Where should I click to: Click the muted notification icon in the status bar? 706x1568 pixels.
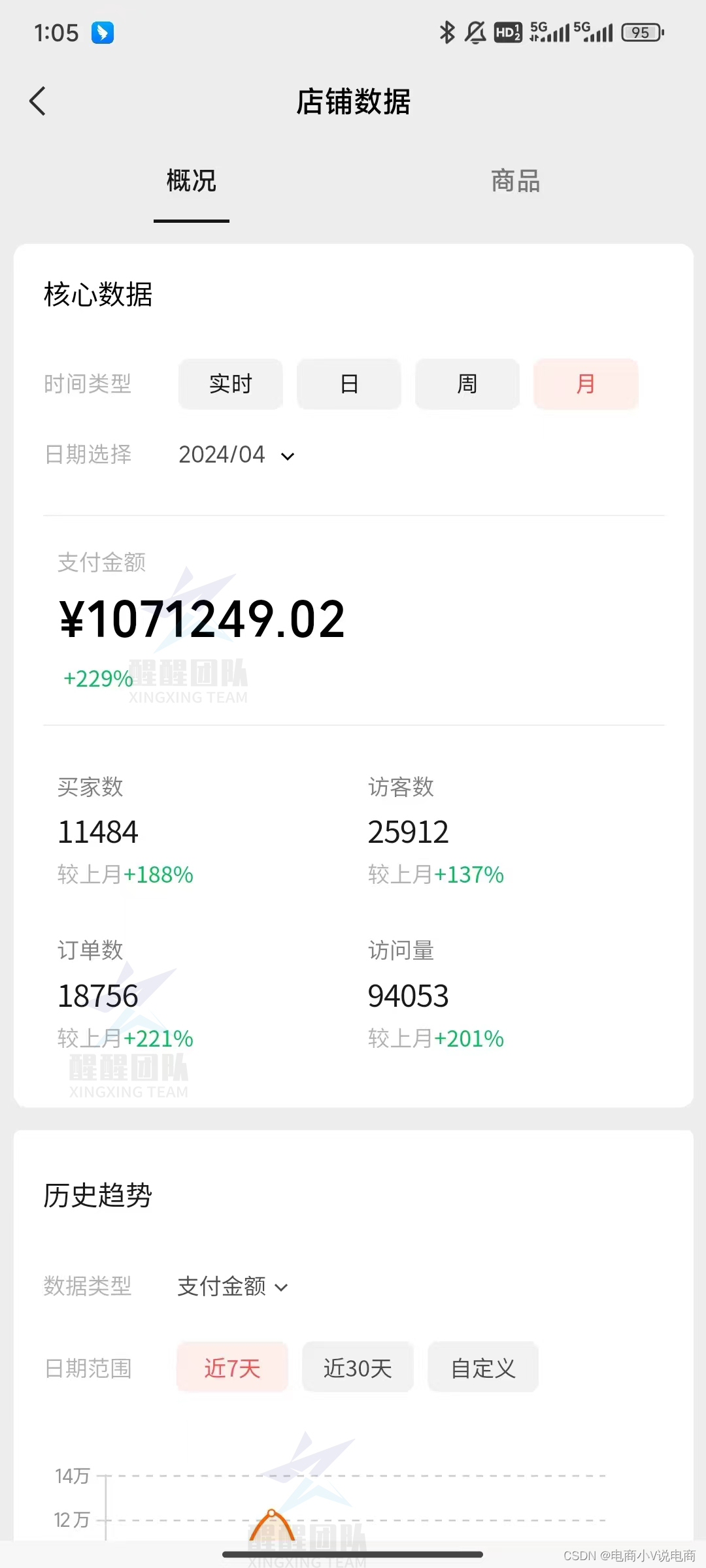[477, 31]
